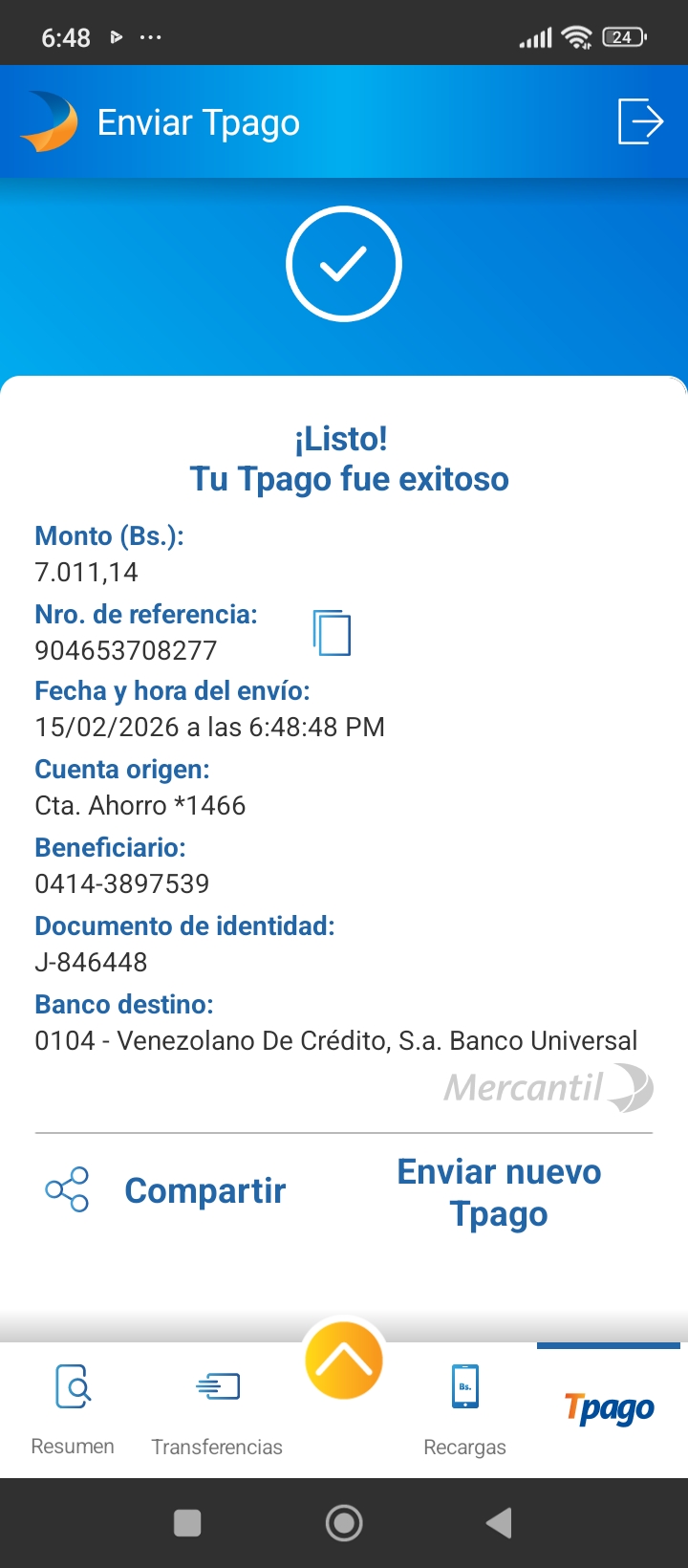Tap the system home button
The image size is (688, 1568).
[344, 1522]
